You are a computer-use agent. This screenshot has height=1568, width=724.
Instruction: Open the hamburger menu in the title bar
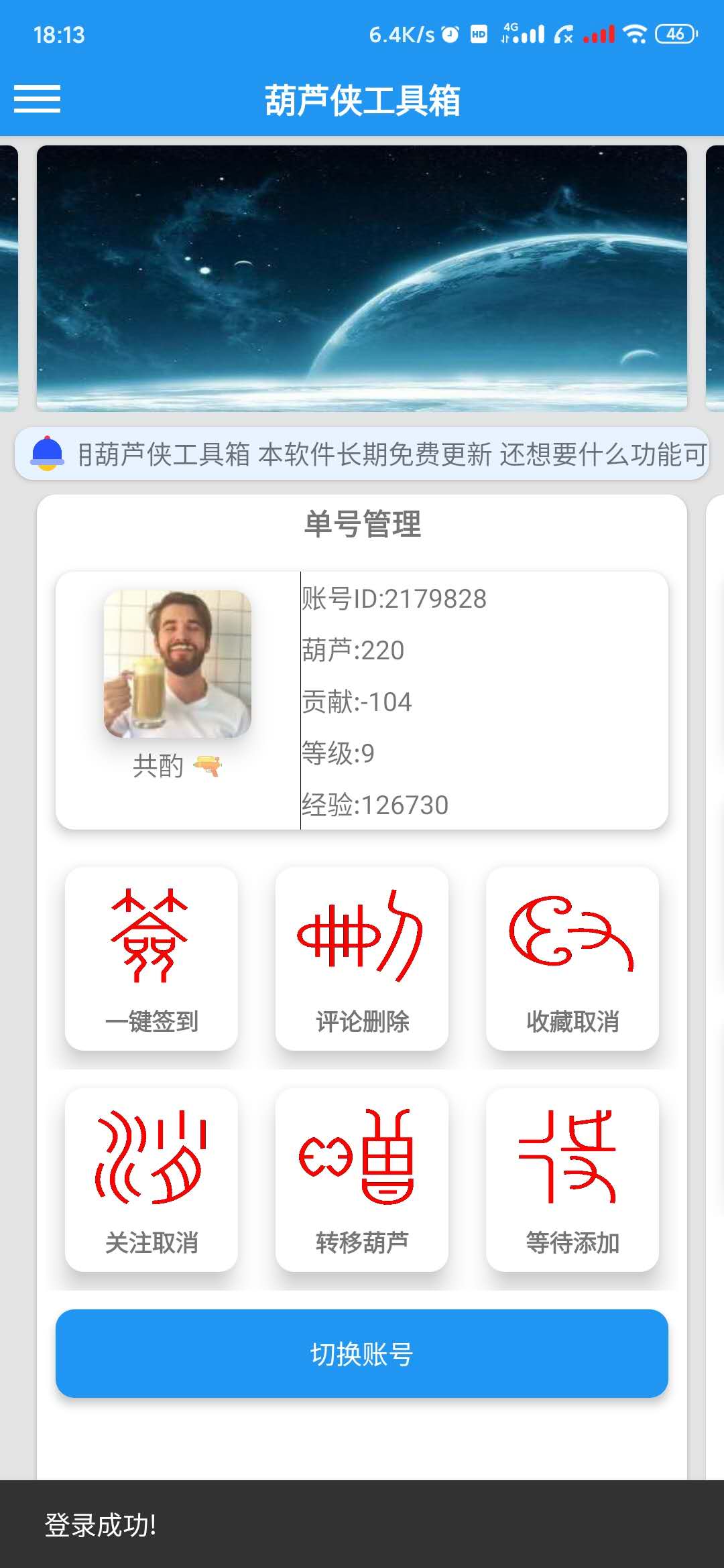[x=37, y=99]
